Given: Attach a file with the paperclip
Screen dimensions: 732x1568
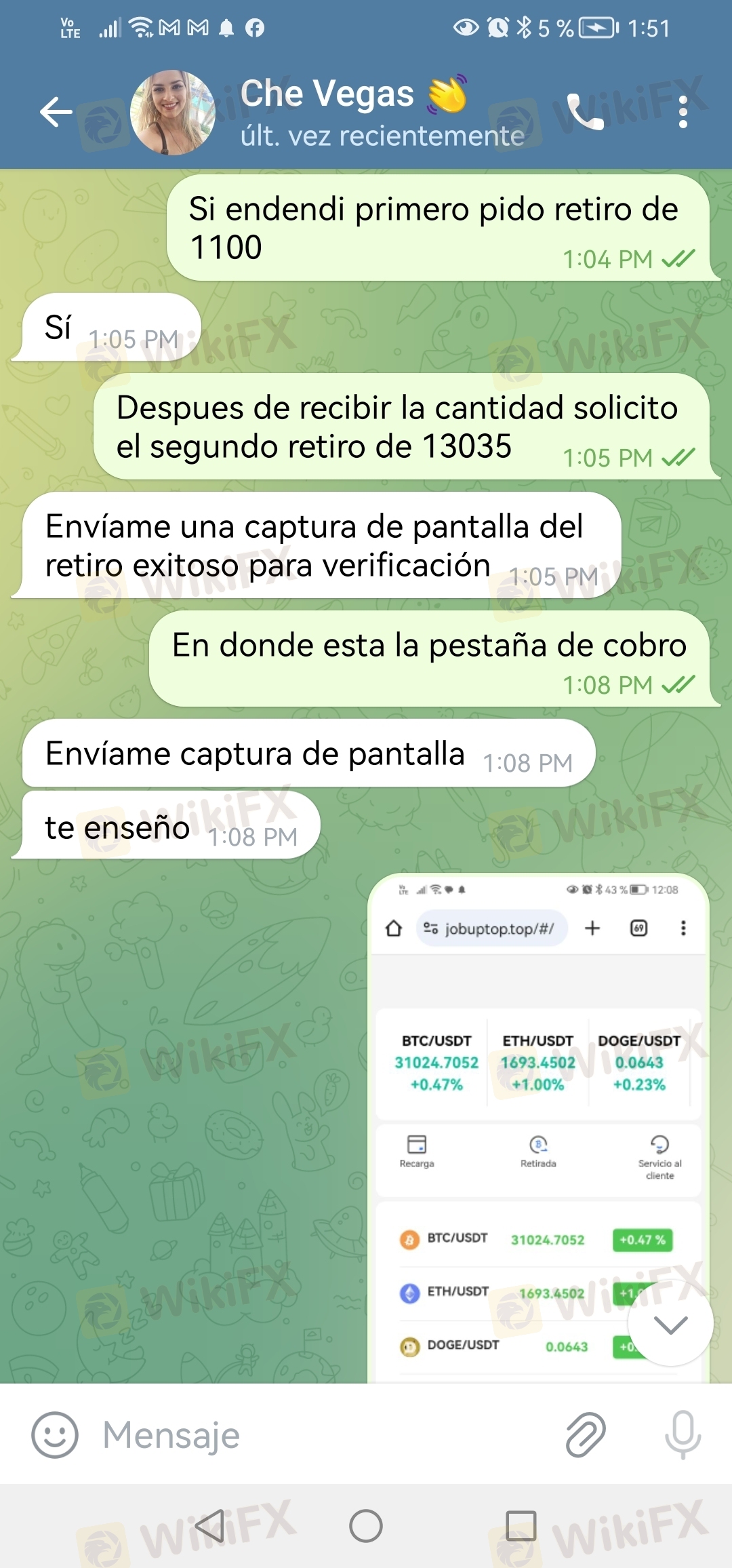Looking at the screenshot, I should tap(586, 1434).
